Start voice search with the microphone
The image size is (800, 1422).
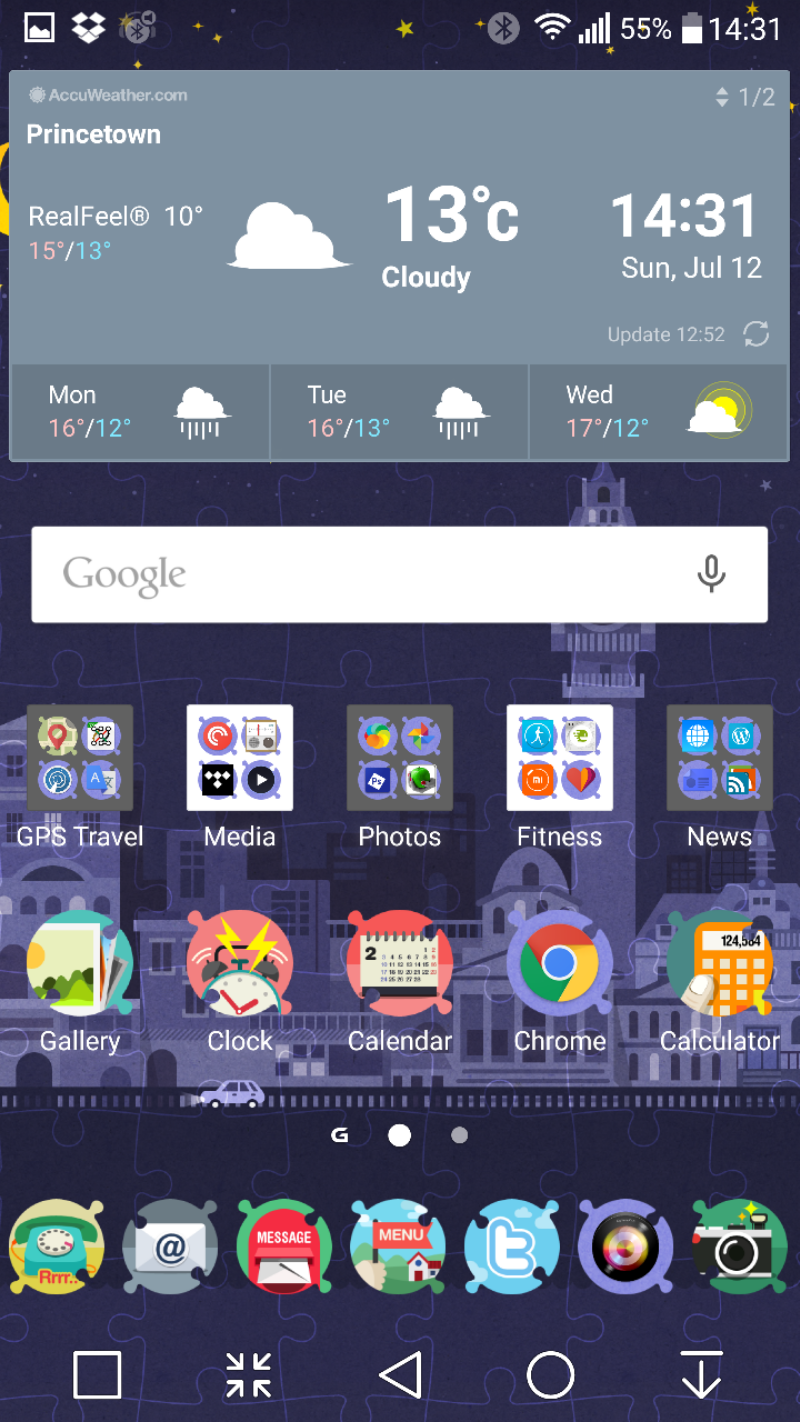(711, 574)
